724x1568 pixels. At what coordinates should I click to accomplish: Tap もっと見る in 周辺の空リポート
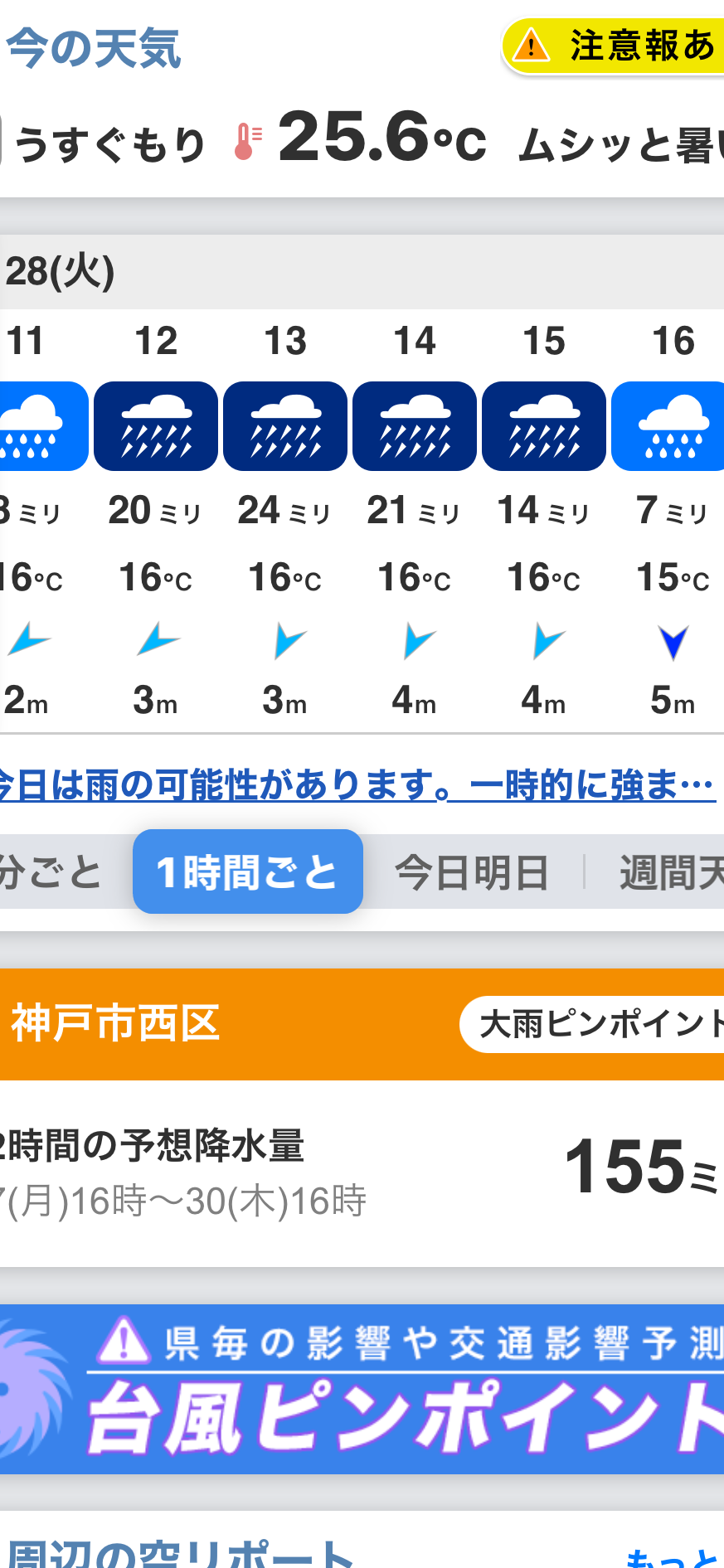[x=673, y=1557]
